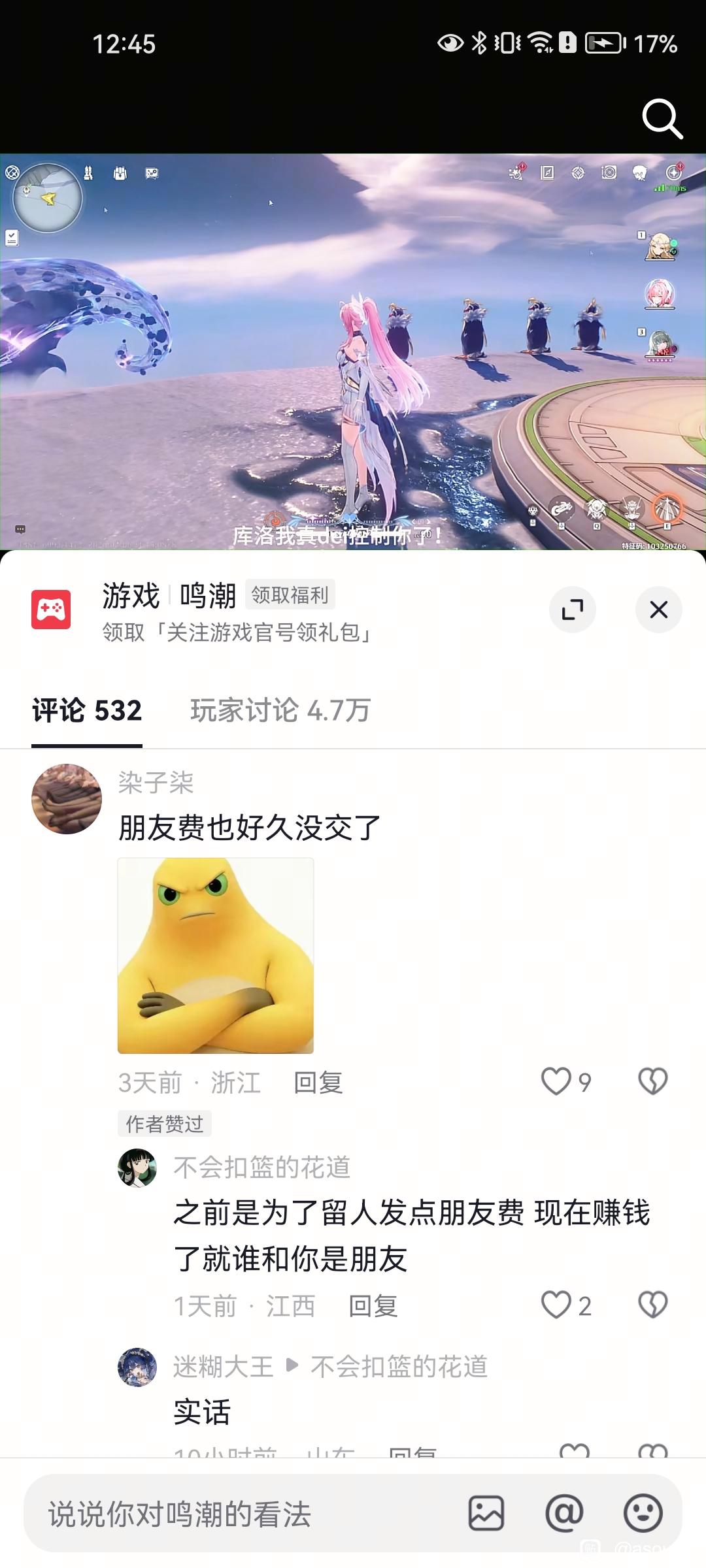Image resolution: width=706 pixels, height=1568 pixels.
Task: Open 染子柒's profile avatar
Action: click(67, 798)
